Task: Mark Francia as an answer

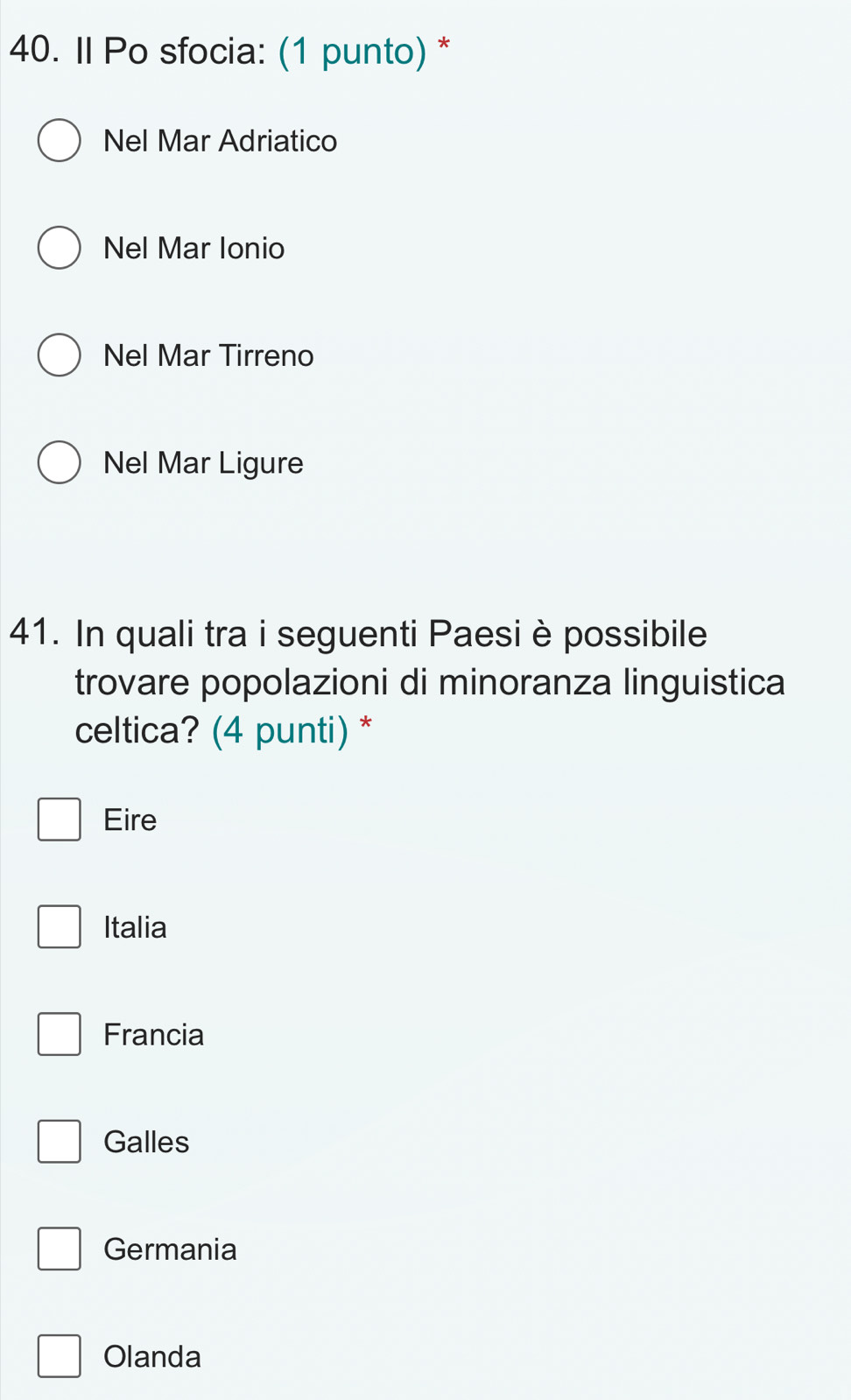Action: (x=59, y=1034)
